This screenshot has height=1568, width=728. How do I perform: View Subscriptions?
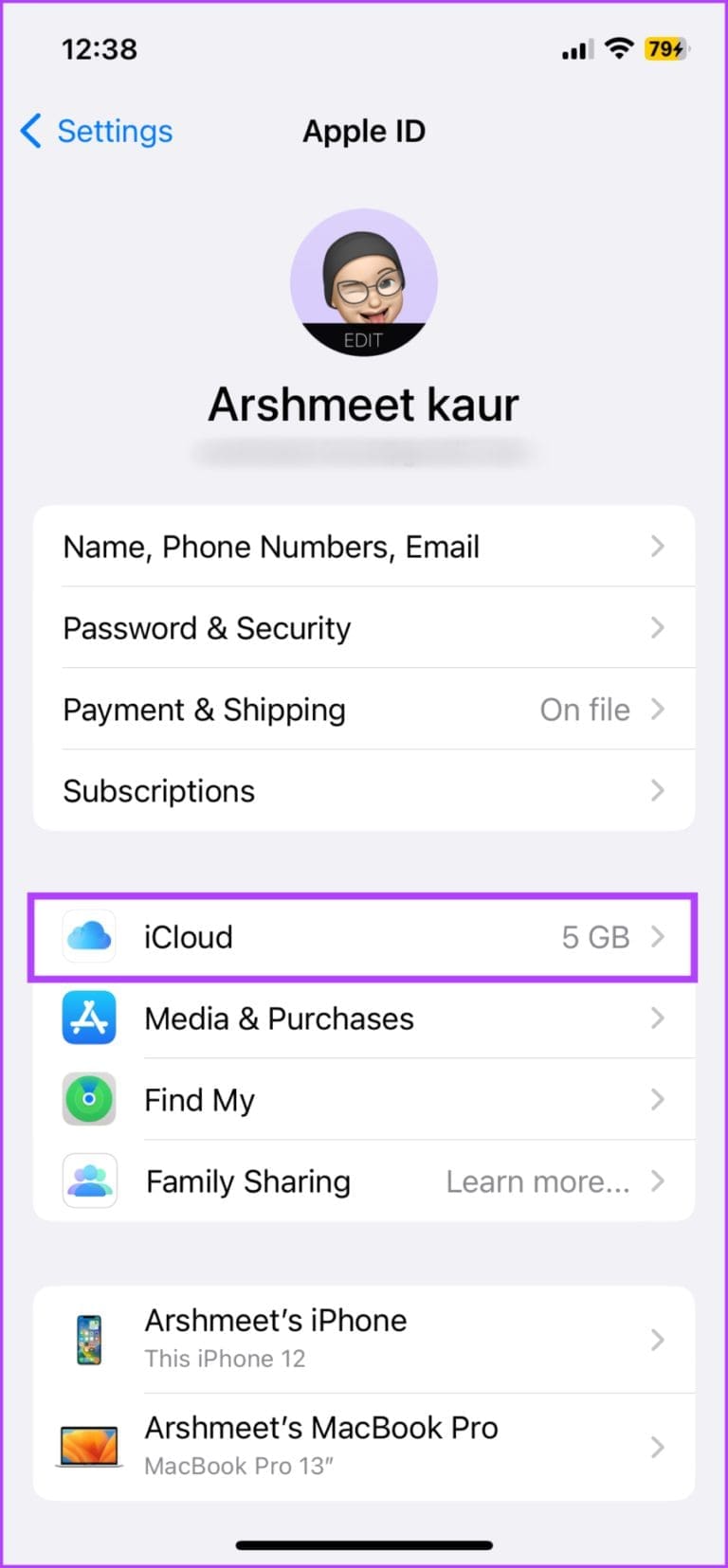(364, 791)
